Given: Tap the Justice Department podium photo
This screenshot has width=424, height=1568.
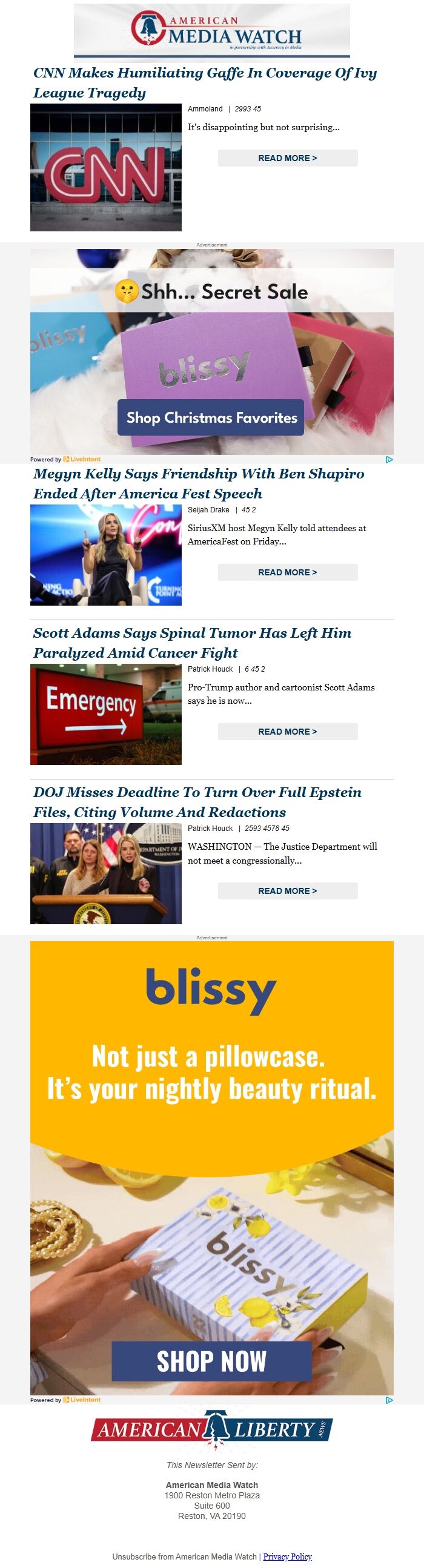Looking at the screenshot, I should pos(106,873).
